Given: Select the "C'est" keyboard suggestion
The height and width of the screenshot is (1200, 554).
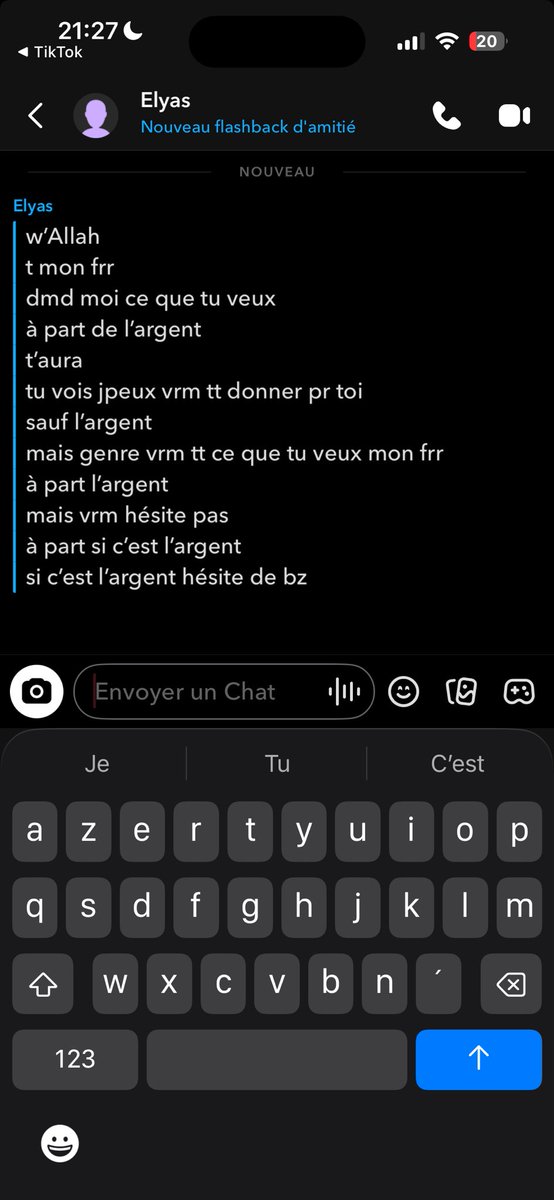Looking at the screenshot, I should [458, 764].
